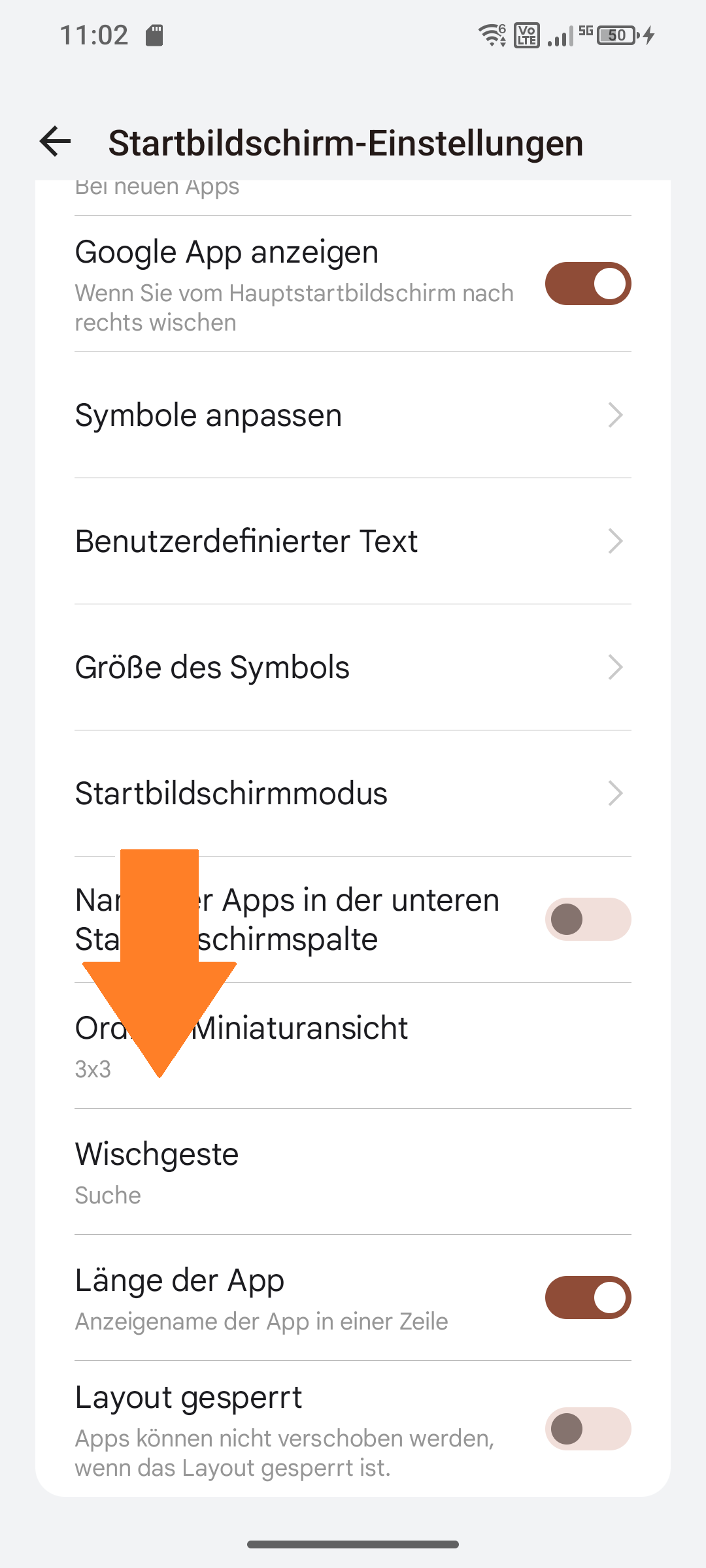Open 'Benutzerdefinierter Text' via its chevron
706x1568 pixels.
click(614, 540)
